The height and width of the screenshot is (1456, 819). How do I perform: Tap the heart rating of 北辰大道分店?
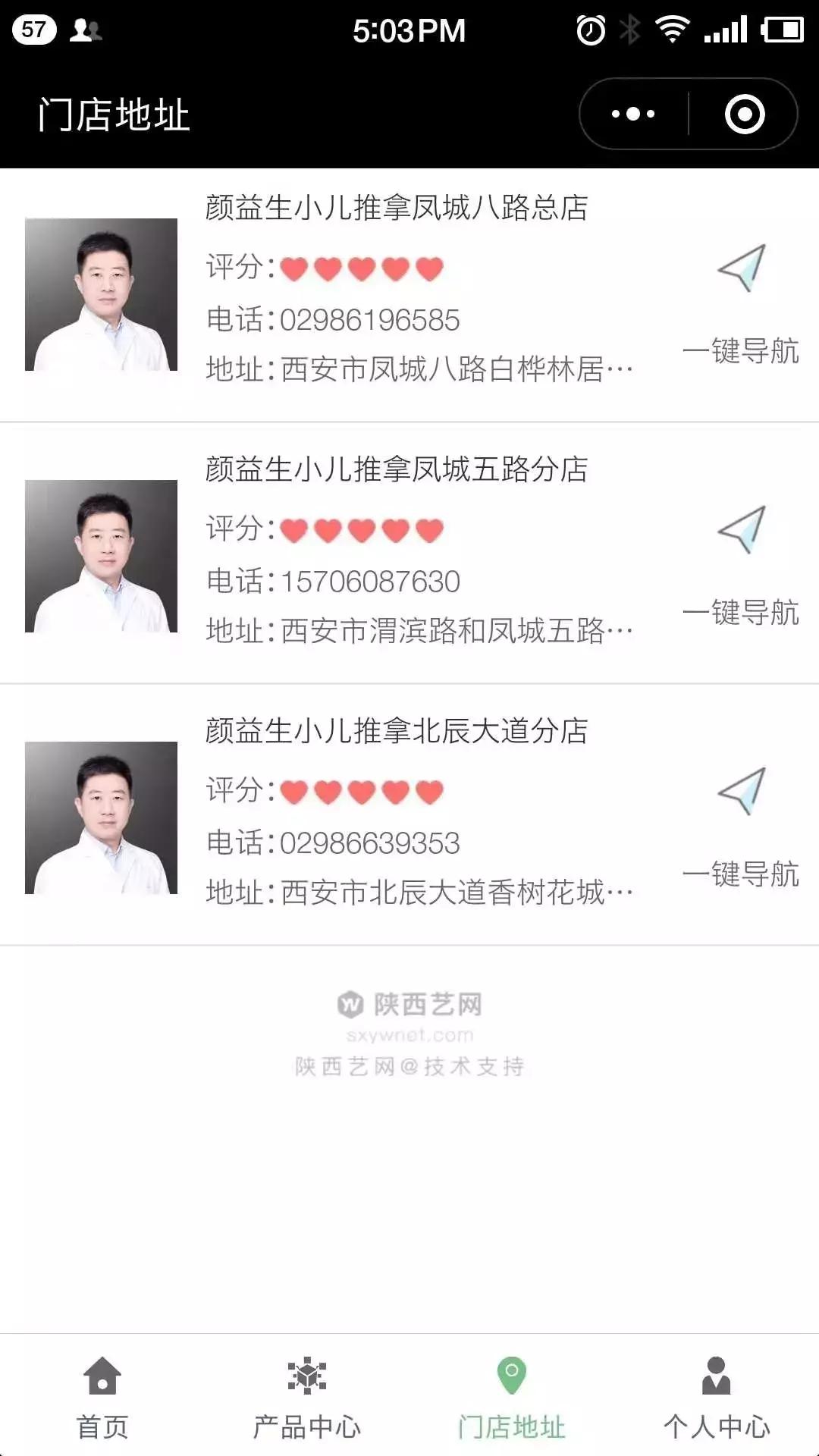(x=360, y=791)
